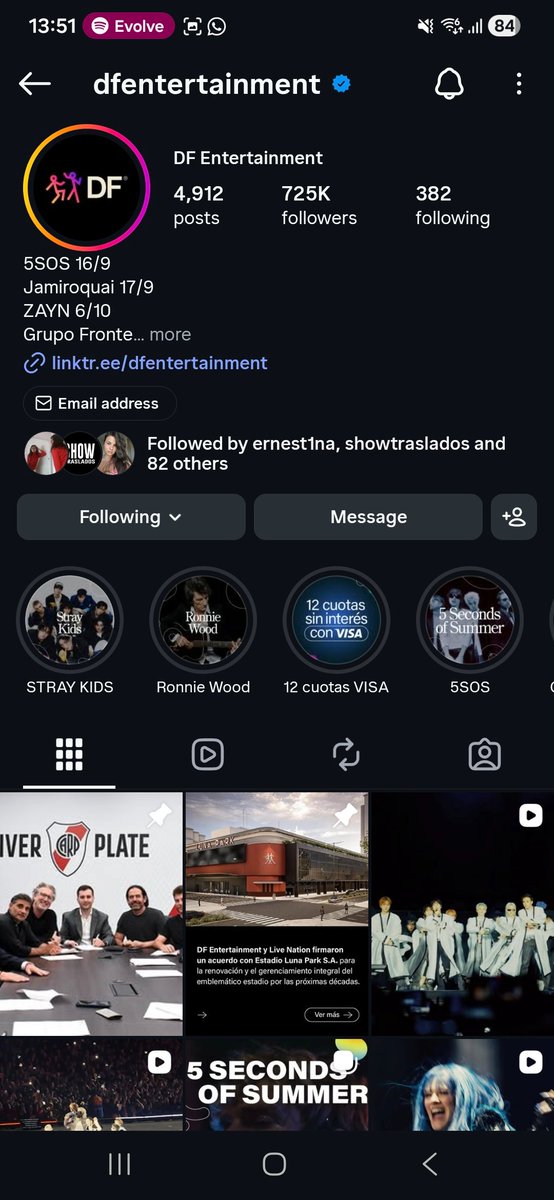The image size is (554, 1200).
Task: Open the notifications bell for dfentertainment
Action: (x=450, y=85)
